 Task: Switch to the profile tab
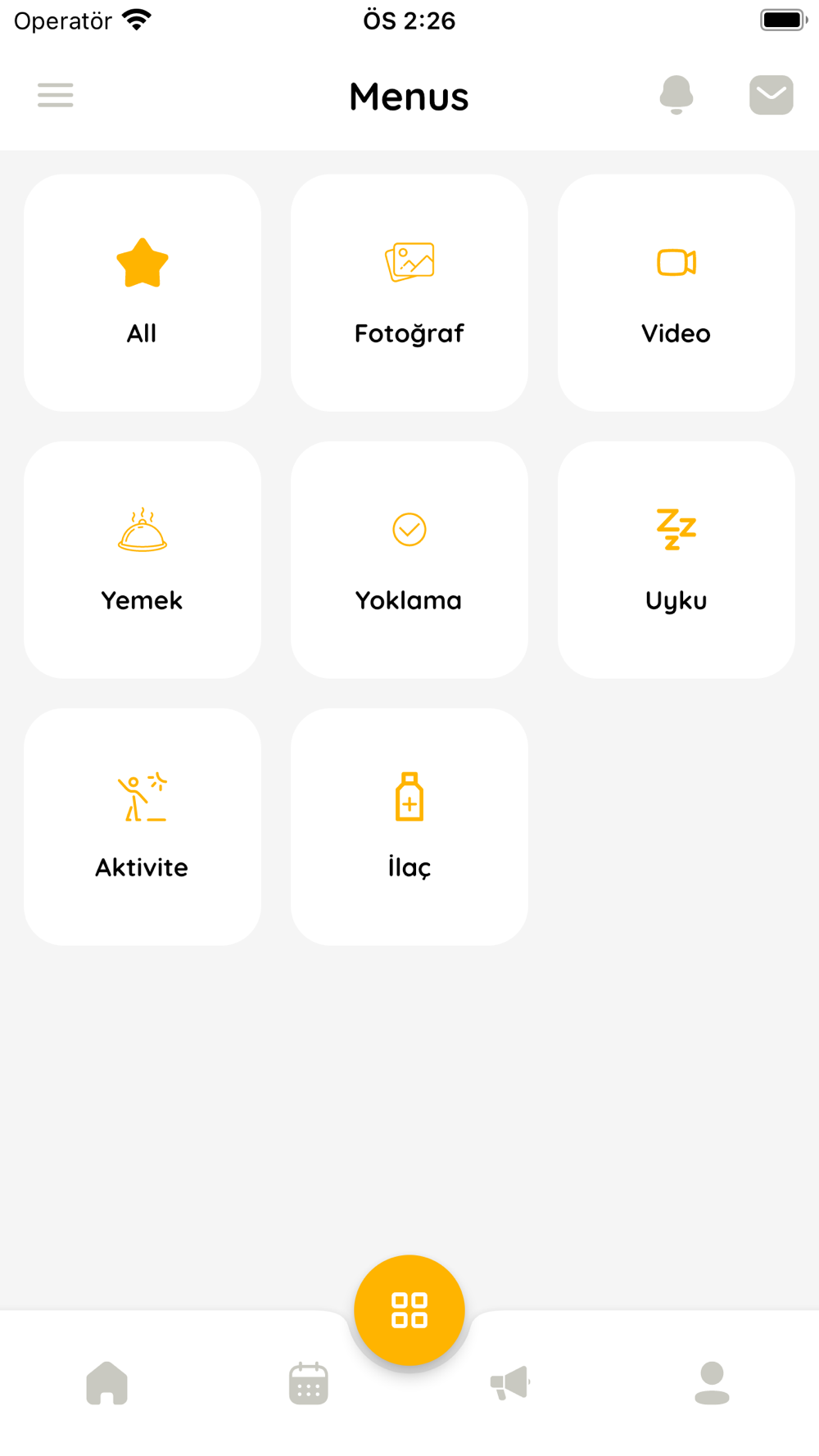[712, 1383]
